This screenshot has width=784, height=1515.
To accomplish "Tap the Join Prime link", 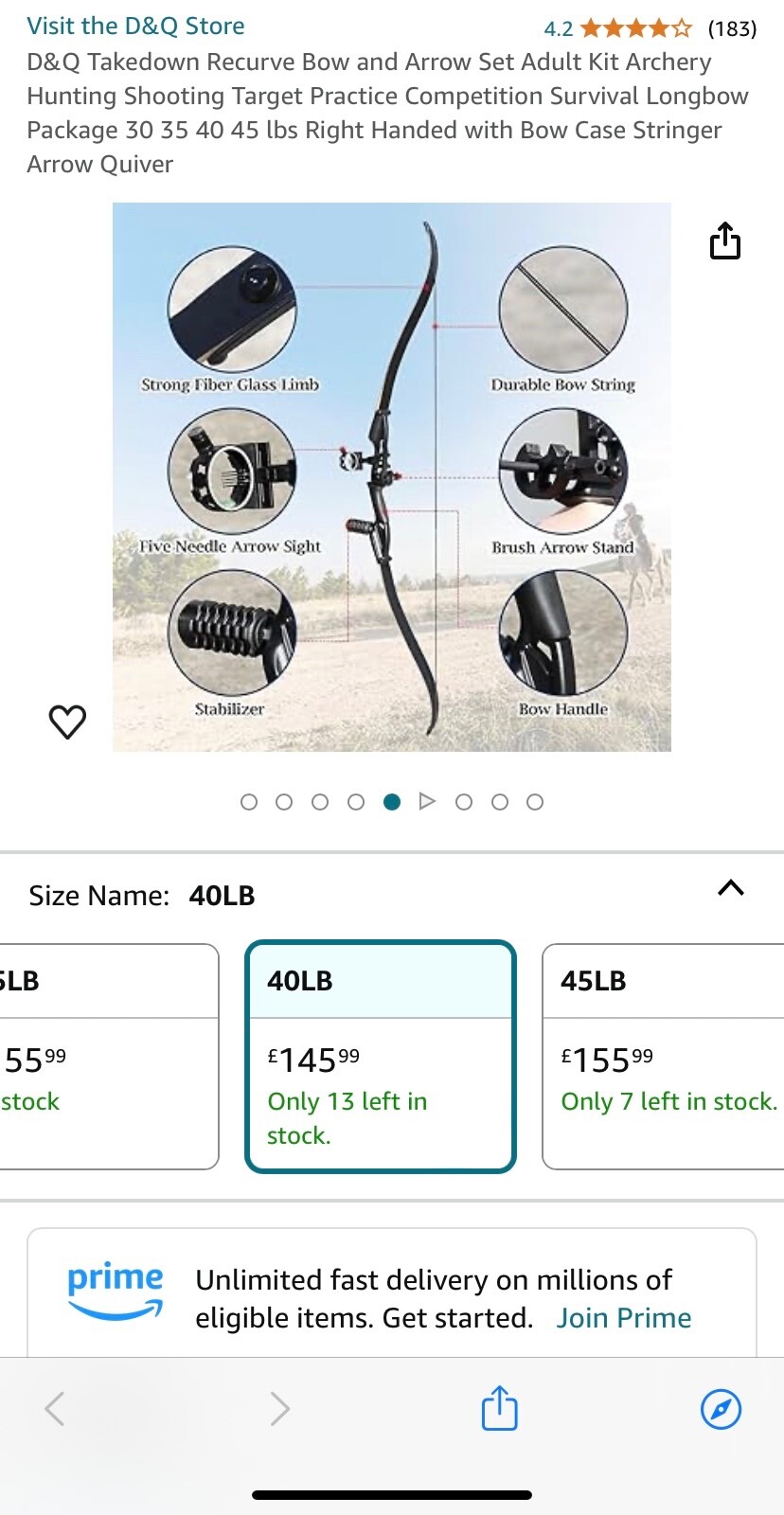I will [x=623, y=1318].
